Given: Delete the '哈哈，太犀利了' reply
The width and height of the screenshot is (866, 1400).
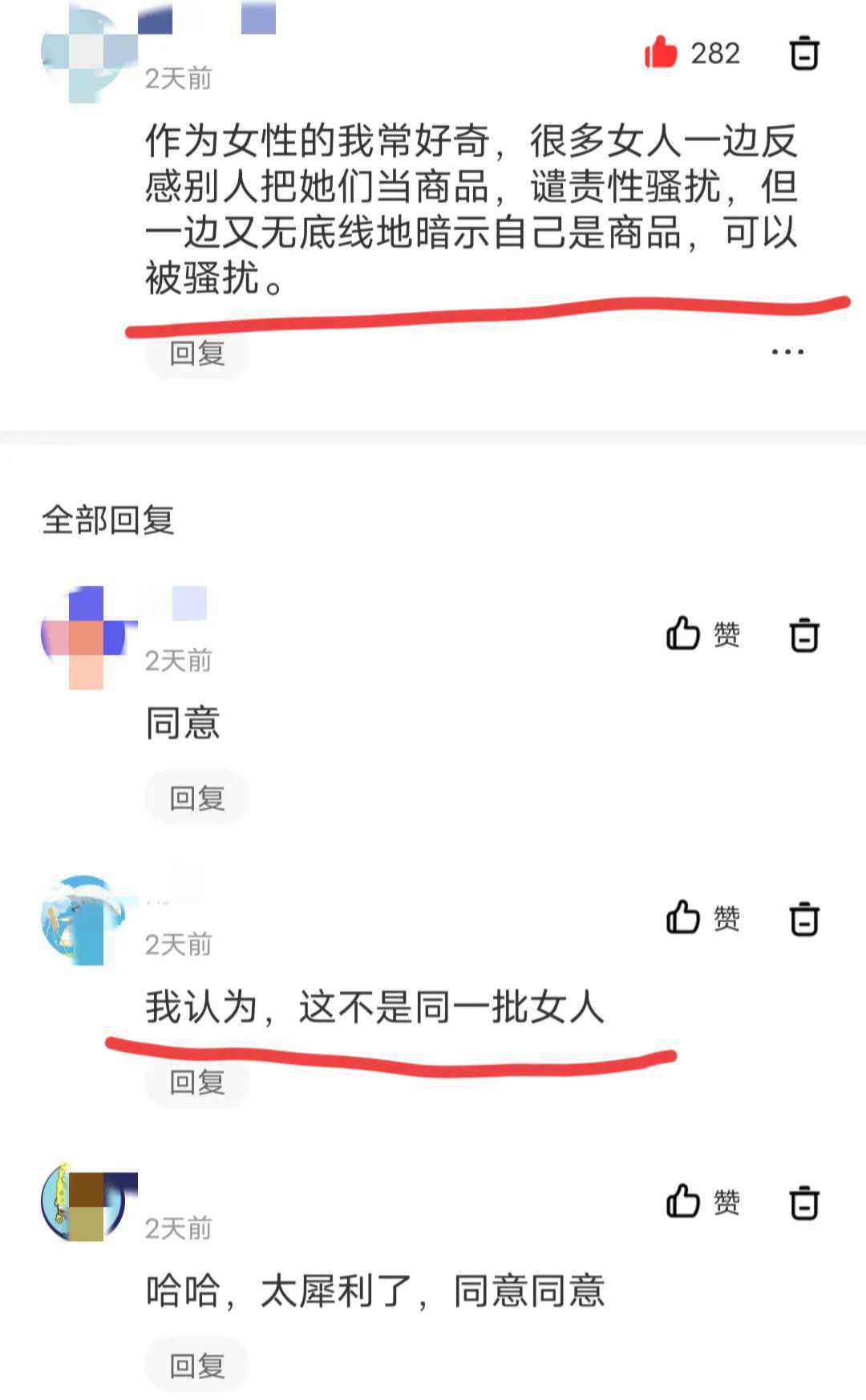Looking at the screenshot, I should [x=804, y=1204].
